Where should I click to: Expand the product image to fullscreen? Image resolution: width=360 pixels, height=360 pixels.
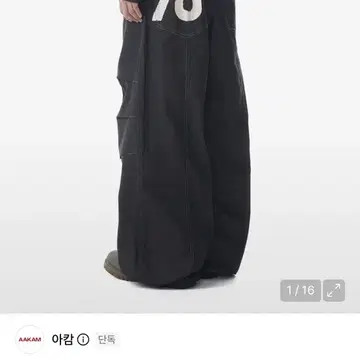click(334, 291)
